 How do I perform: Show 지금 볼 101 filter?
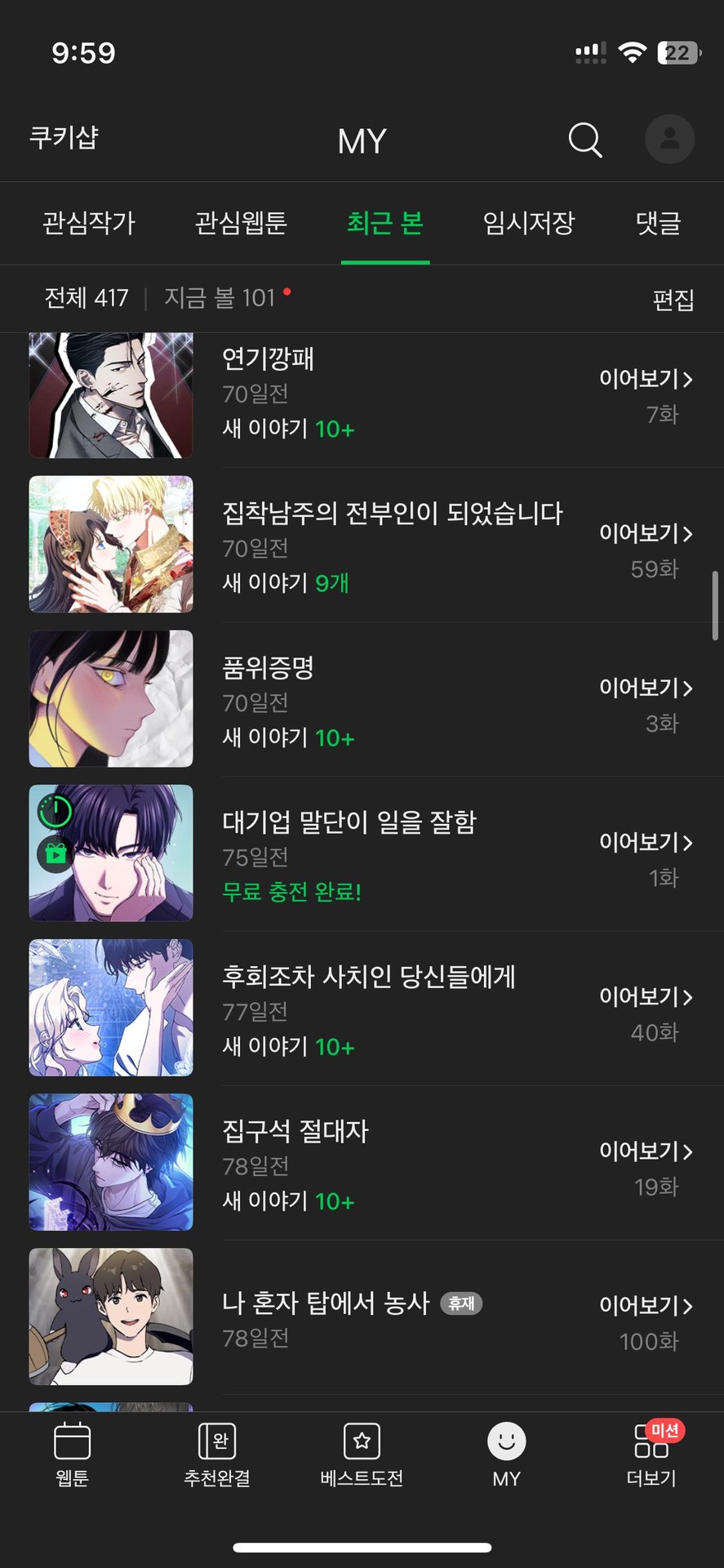220,298
